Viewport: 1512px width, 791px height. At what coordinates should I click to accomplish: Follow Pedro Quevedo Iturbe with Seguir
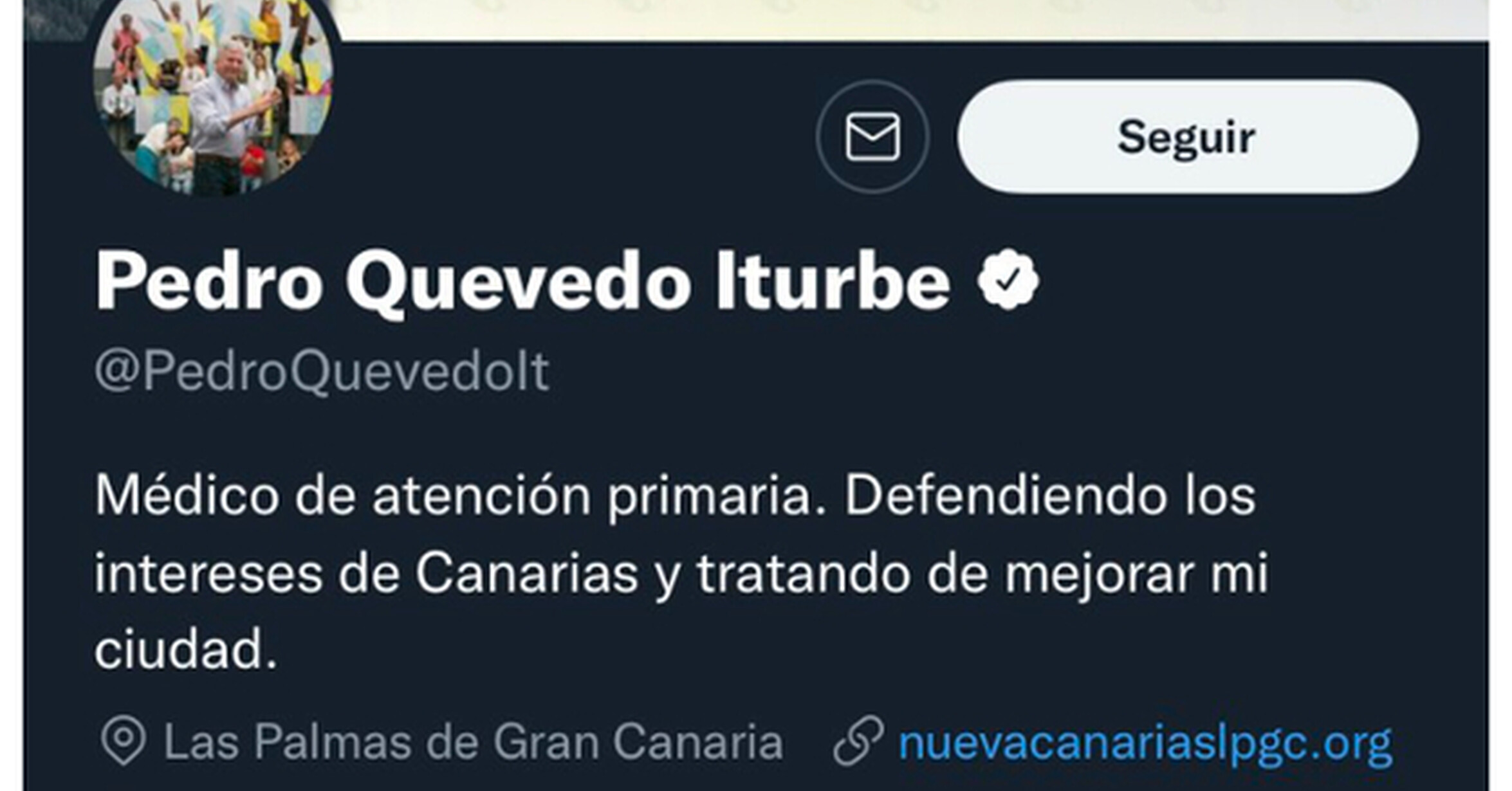(1188, 136)
